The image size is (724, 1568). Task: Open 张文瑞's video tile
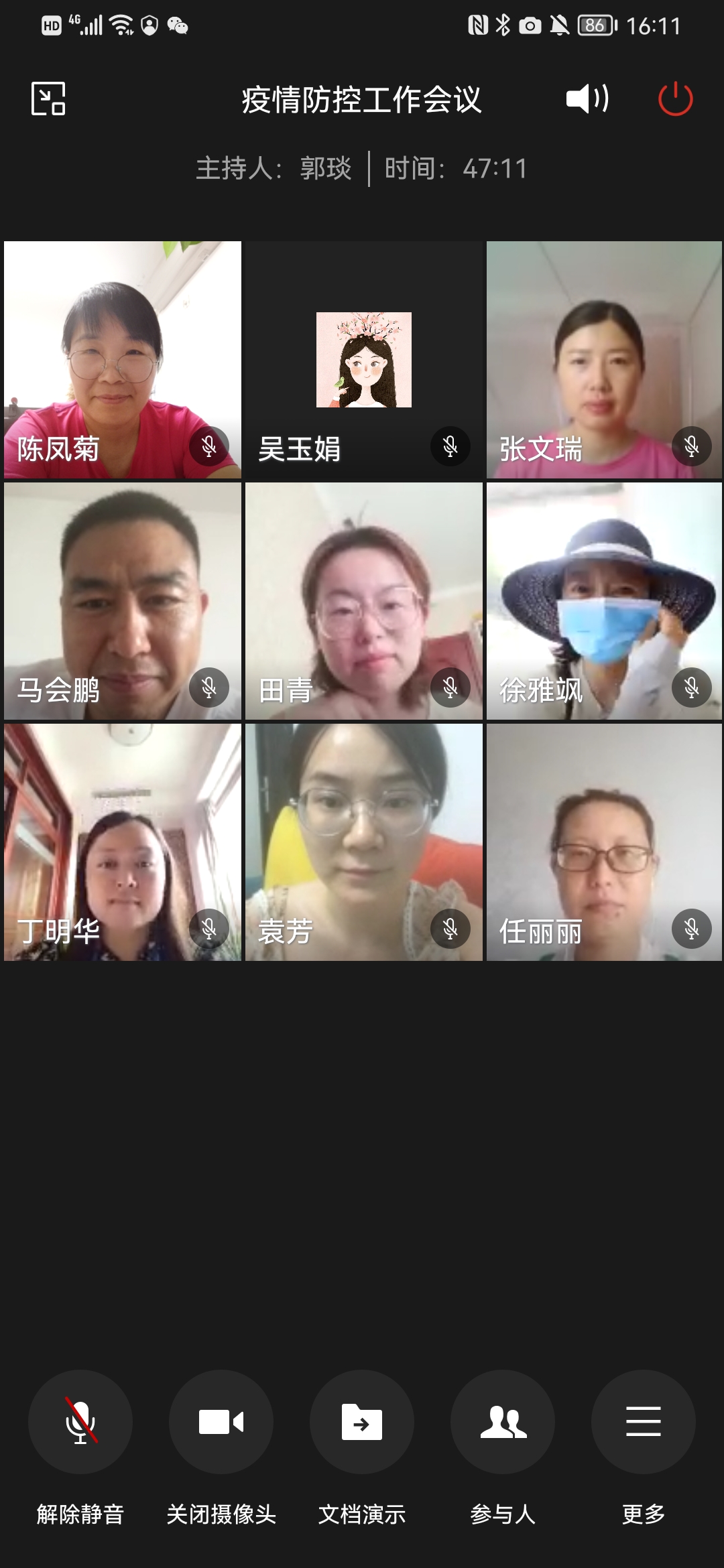pyautogui.click(x=604, y=360)
